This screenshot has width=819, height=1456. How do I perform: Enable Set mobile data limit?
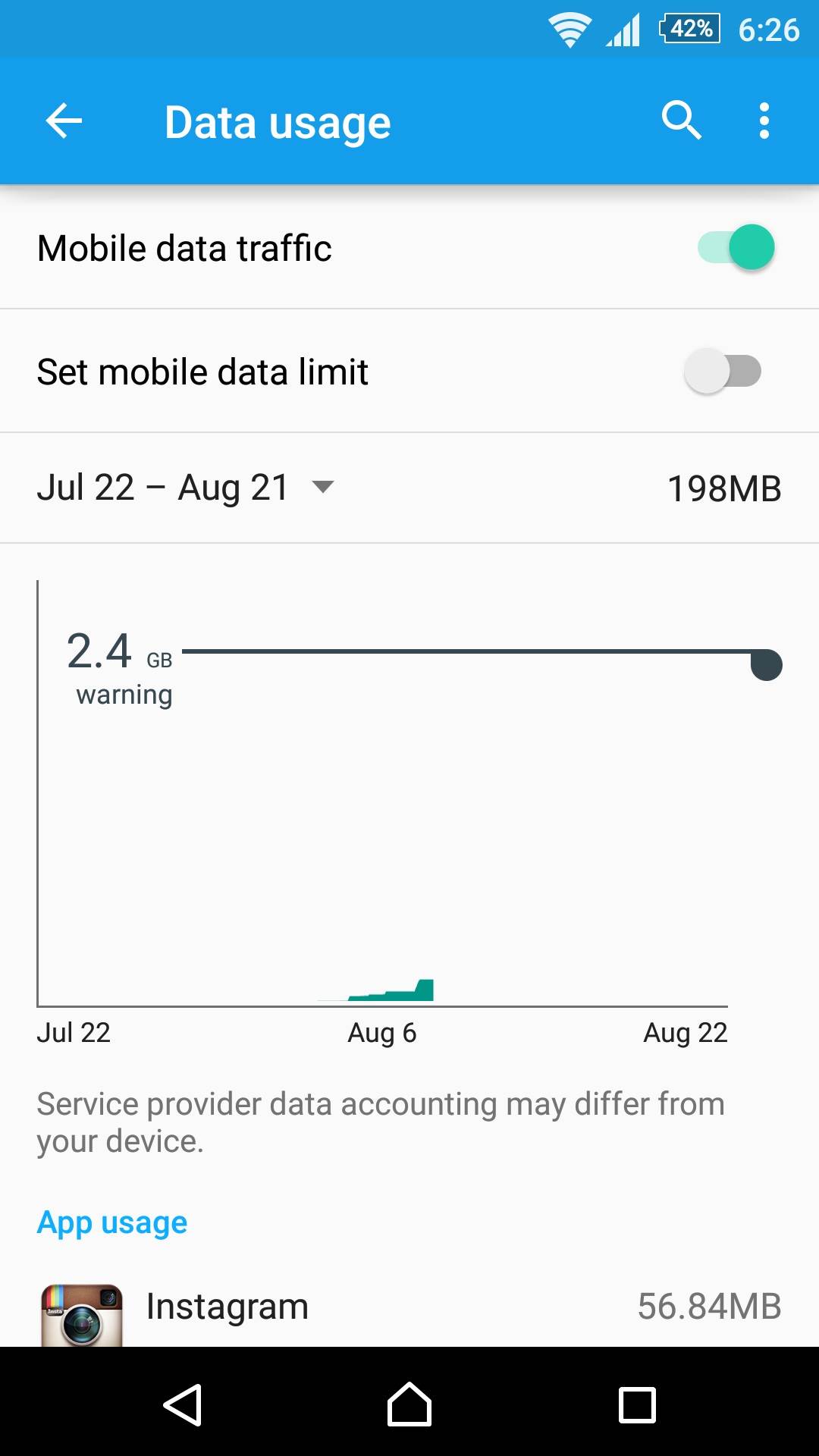click(x=723, y=372)
